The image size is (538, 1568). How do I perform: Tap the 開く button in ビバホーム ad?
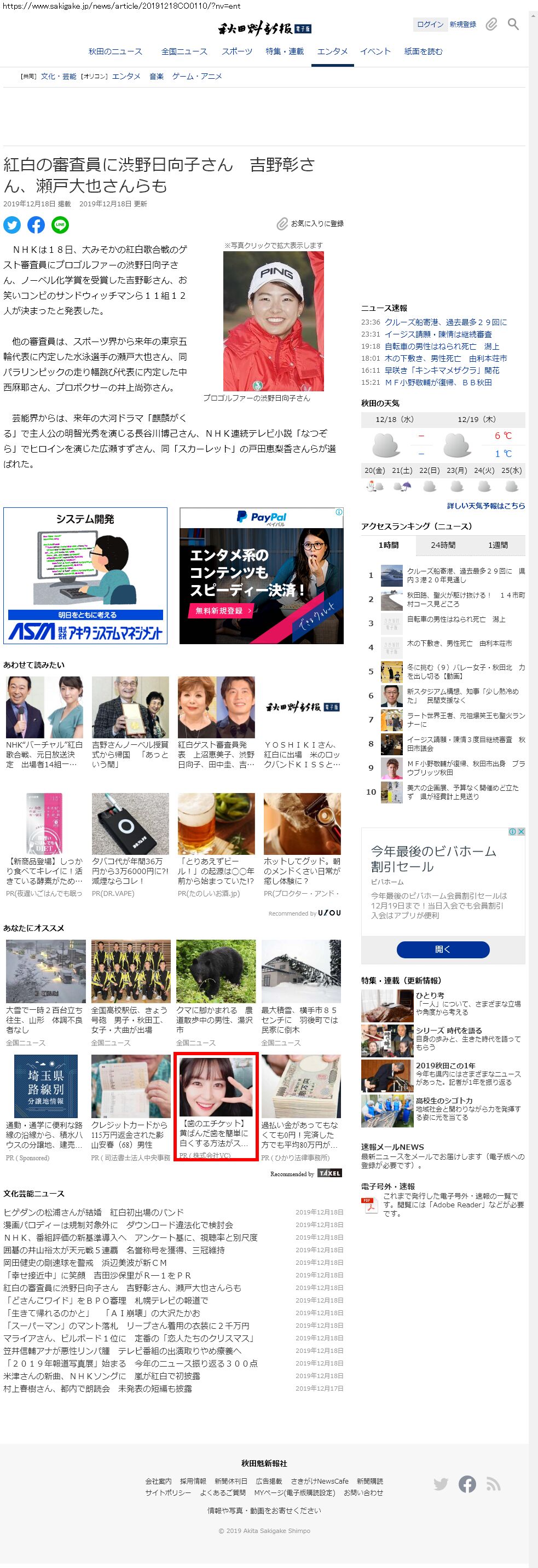click(442, 949)
